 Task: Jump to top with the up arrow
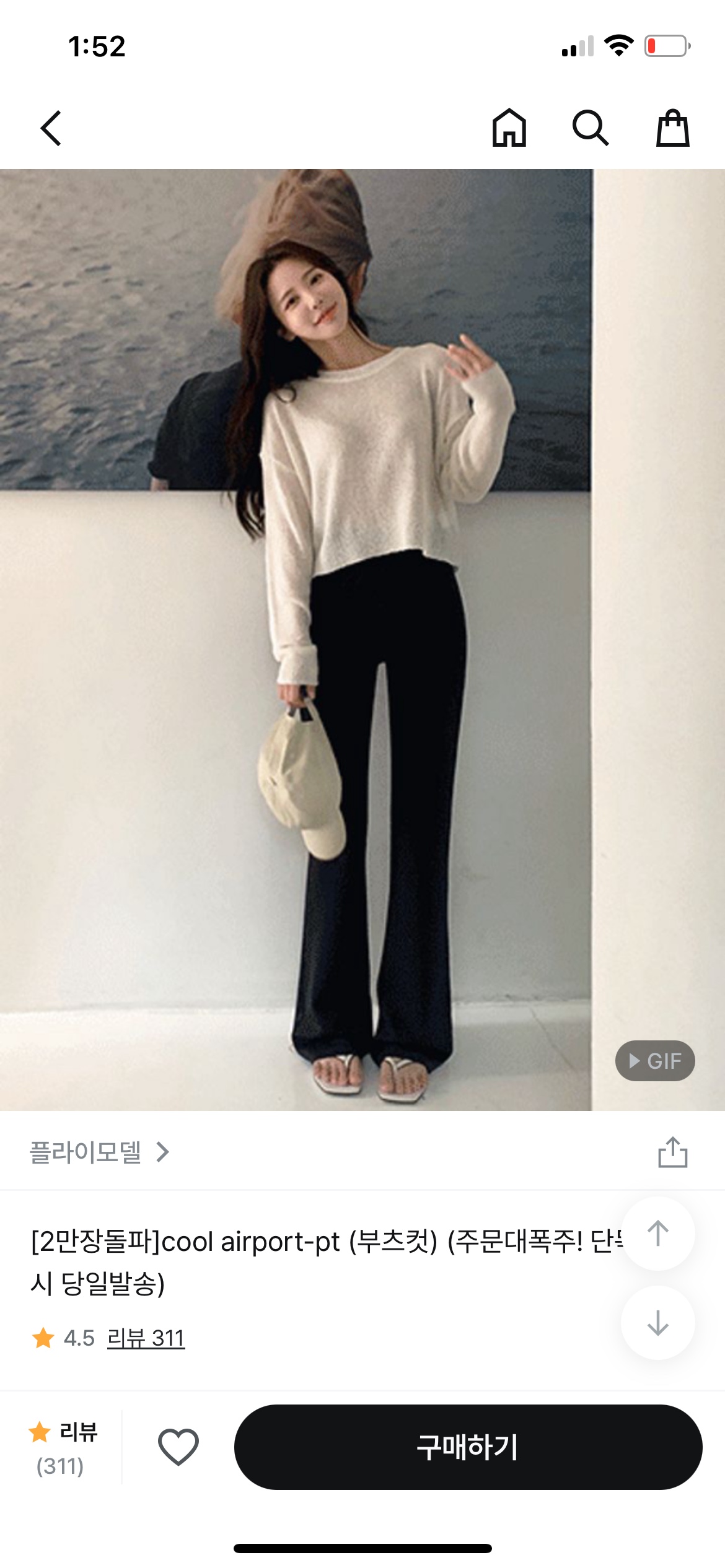click(657, 1234)
